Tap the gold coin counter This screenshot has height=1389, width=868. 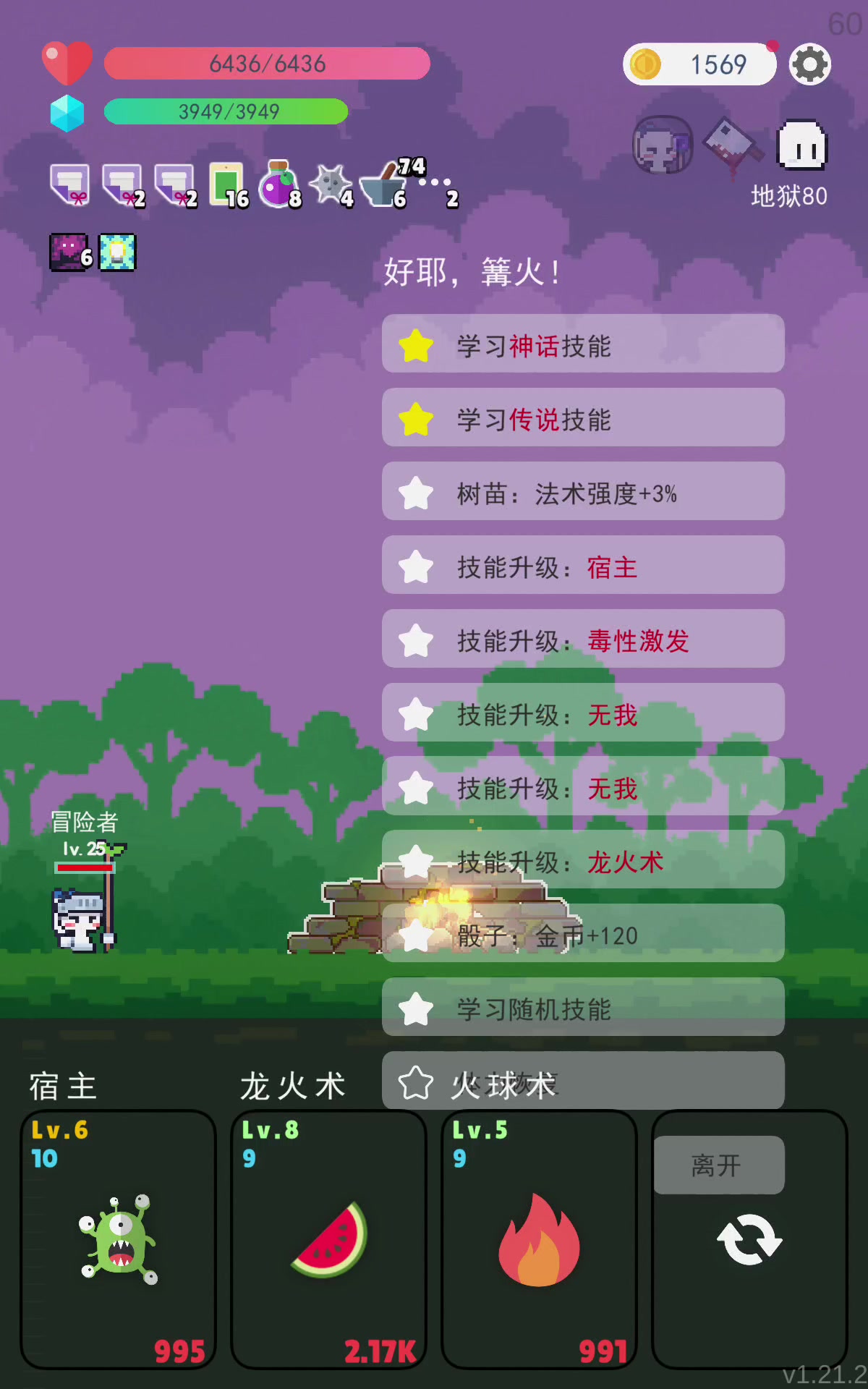(699, 65)
